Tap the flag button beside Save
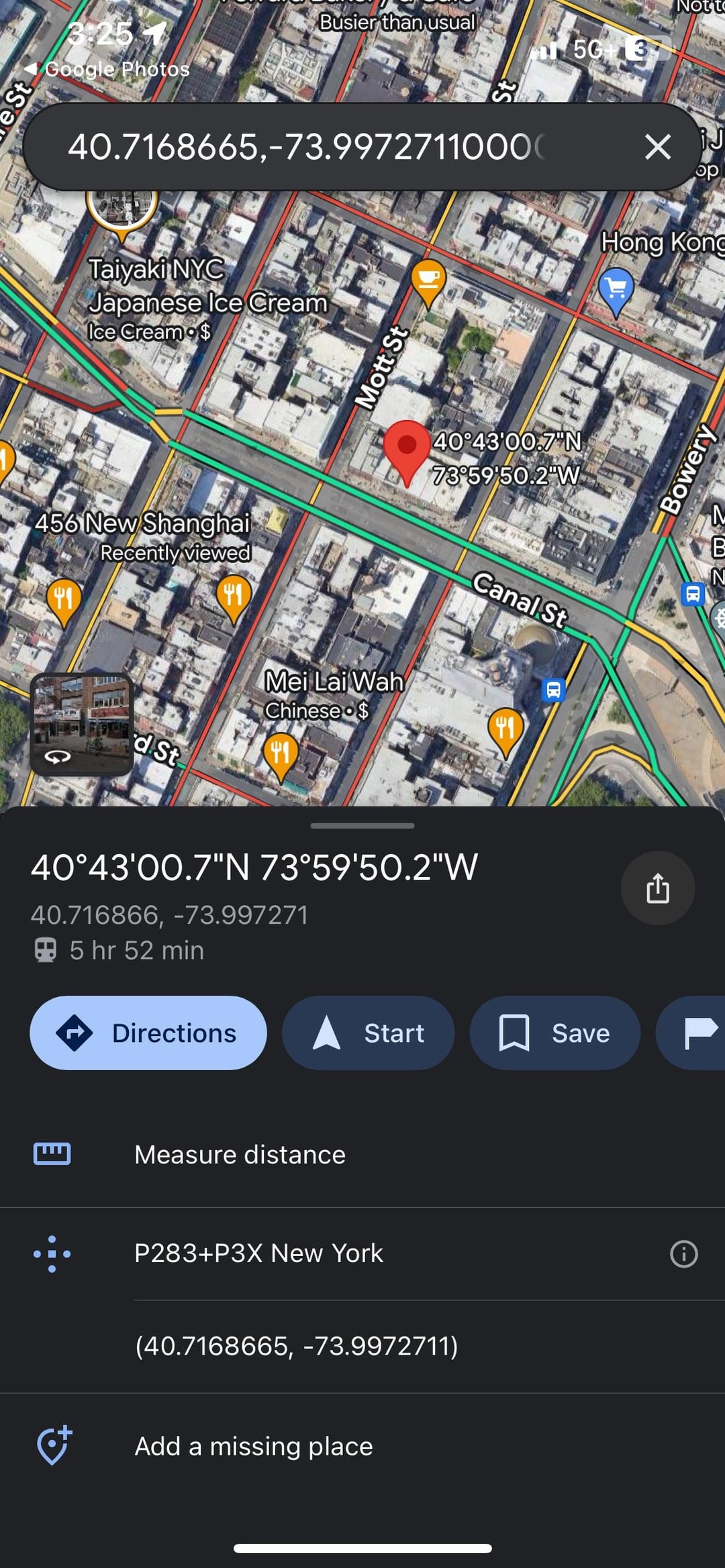Image resolution: width=725 pixels, height=1568 pixels. tap(698, 1033)
